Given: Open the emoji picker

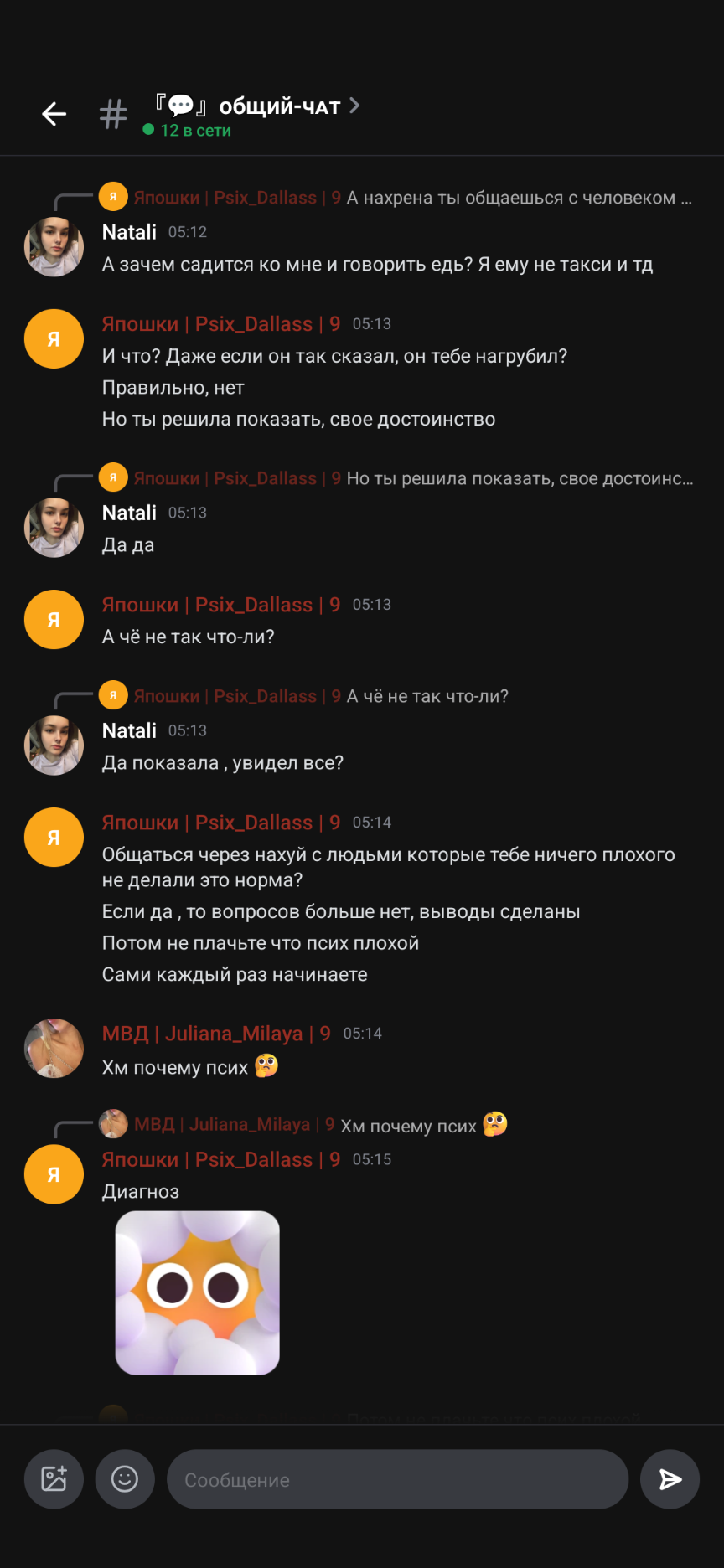Looking at the screenshot, I should coord(125,1479).
